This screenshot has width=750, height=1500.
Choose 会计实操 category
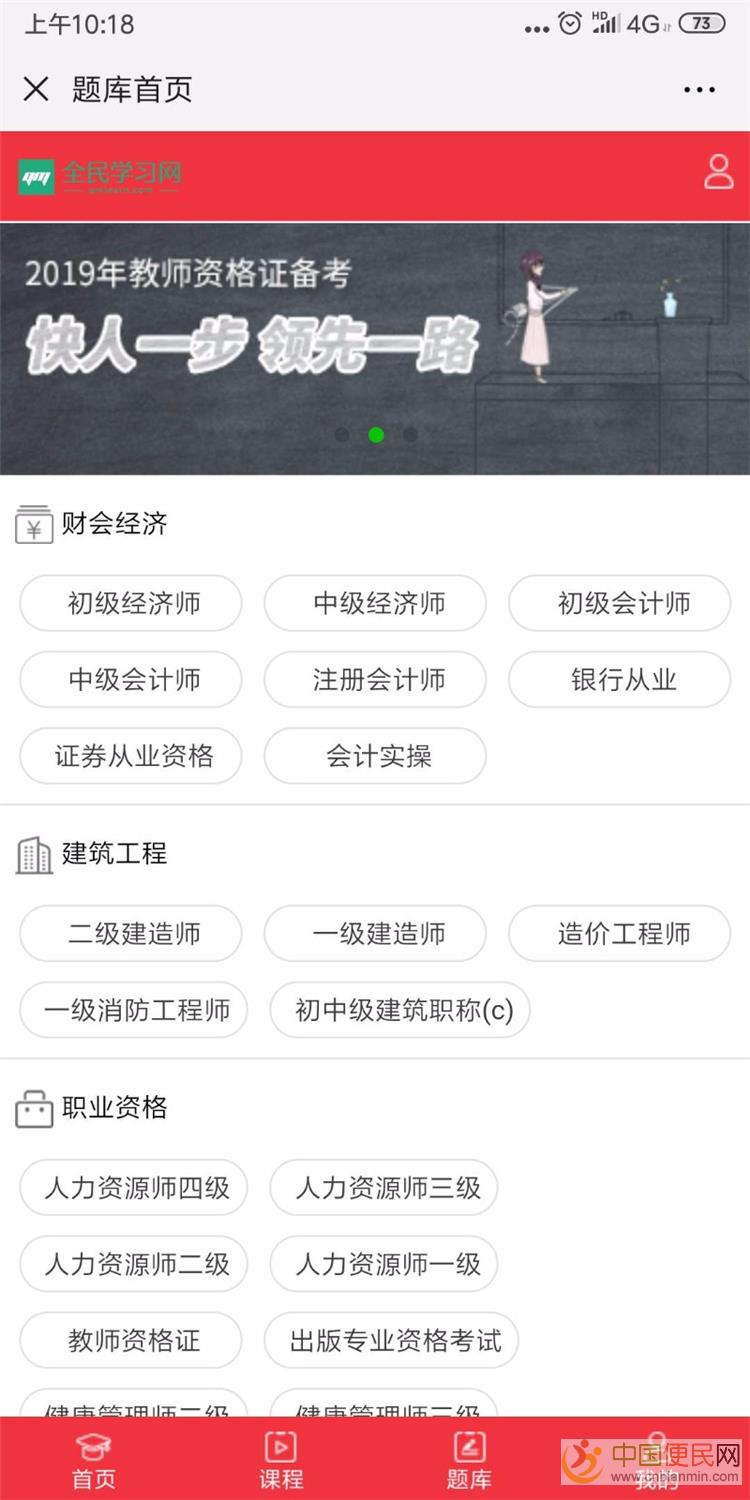click(x=375, y=756)
